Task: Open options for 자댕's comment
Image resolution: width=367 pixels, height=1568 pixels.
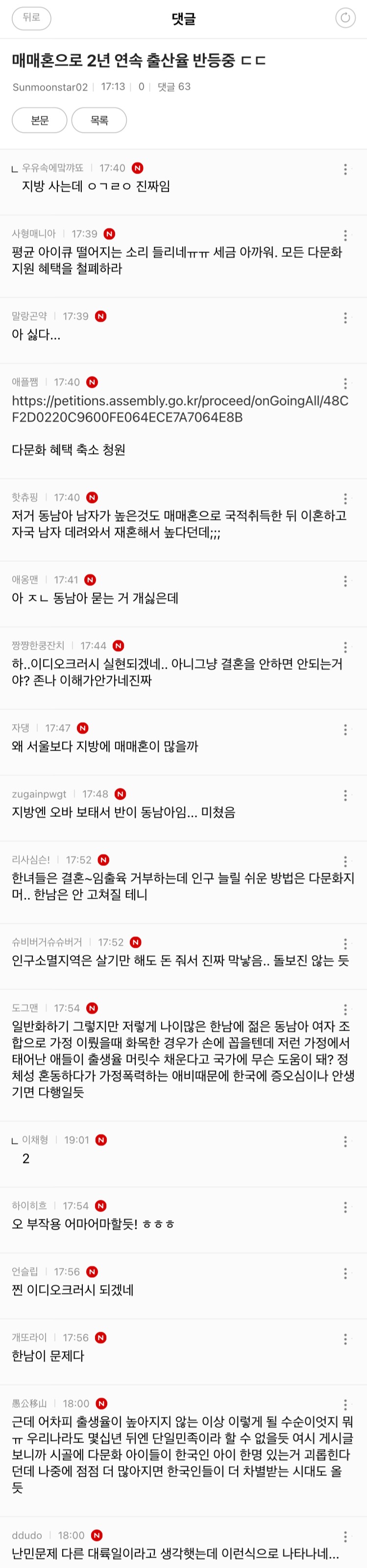Action: tap(345, 729)
